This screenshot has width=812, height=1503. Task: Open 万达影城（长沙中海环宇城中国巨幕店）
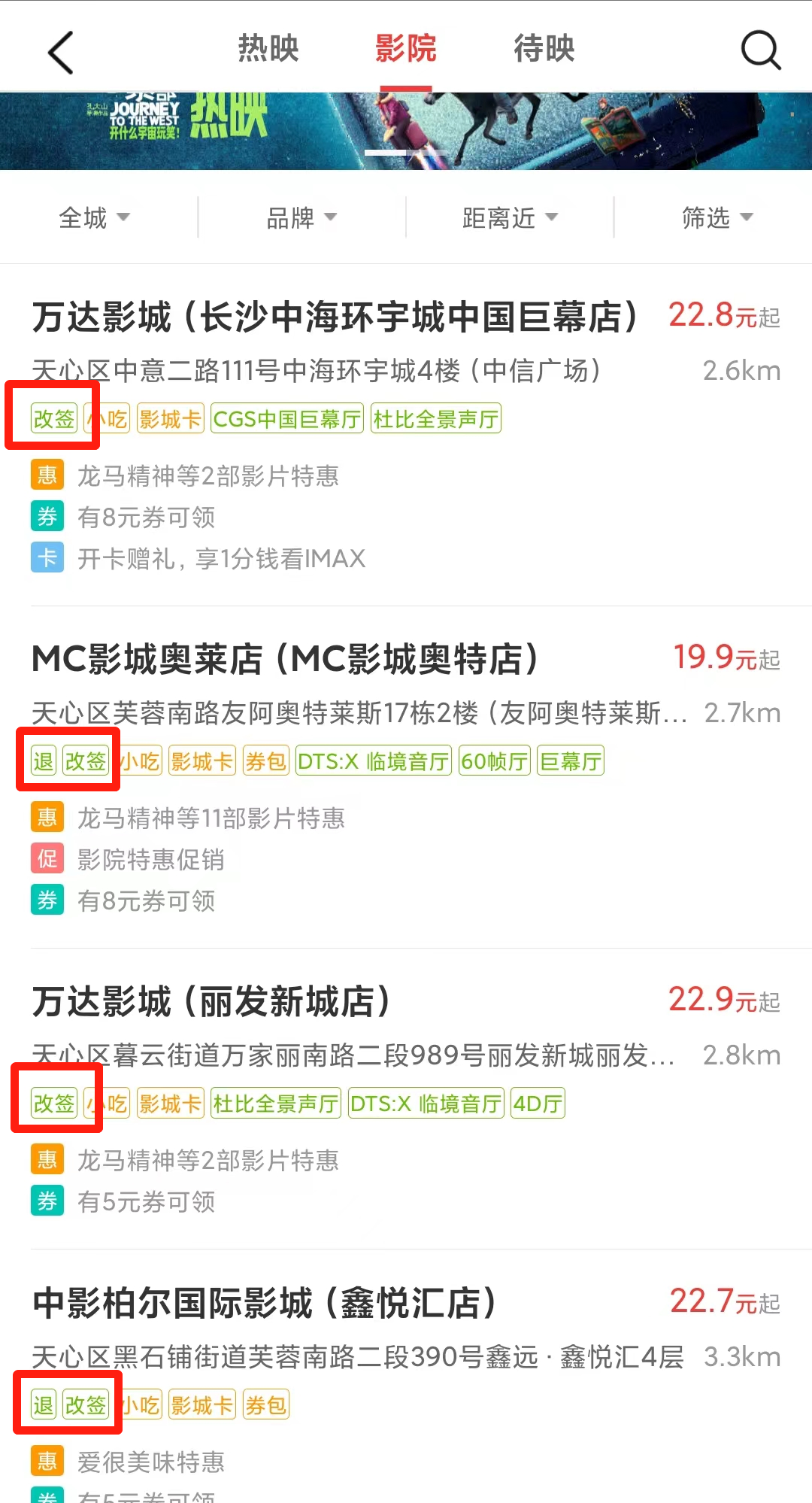tap(335, 317)
